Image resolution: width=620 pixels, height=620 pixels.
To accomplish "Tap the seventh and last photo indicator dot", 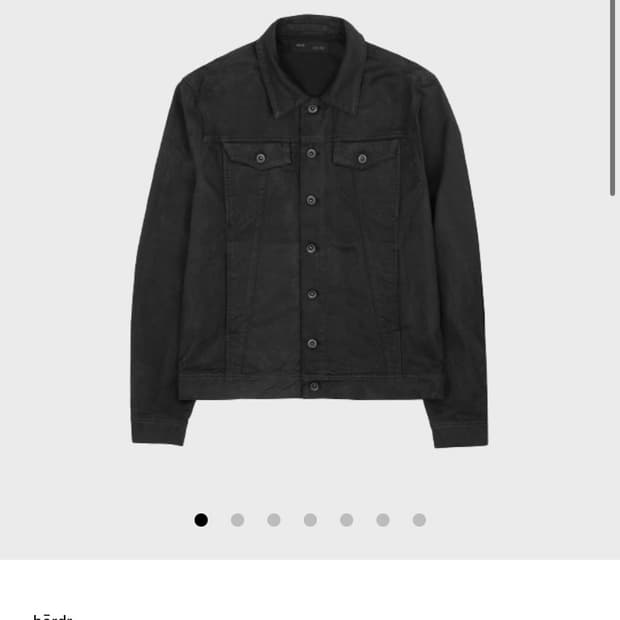I will [419, 520].
